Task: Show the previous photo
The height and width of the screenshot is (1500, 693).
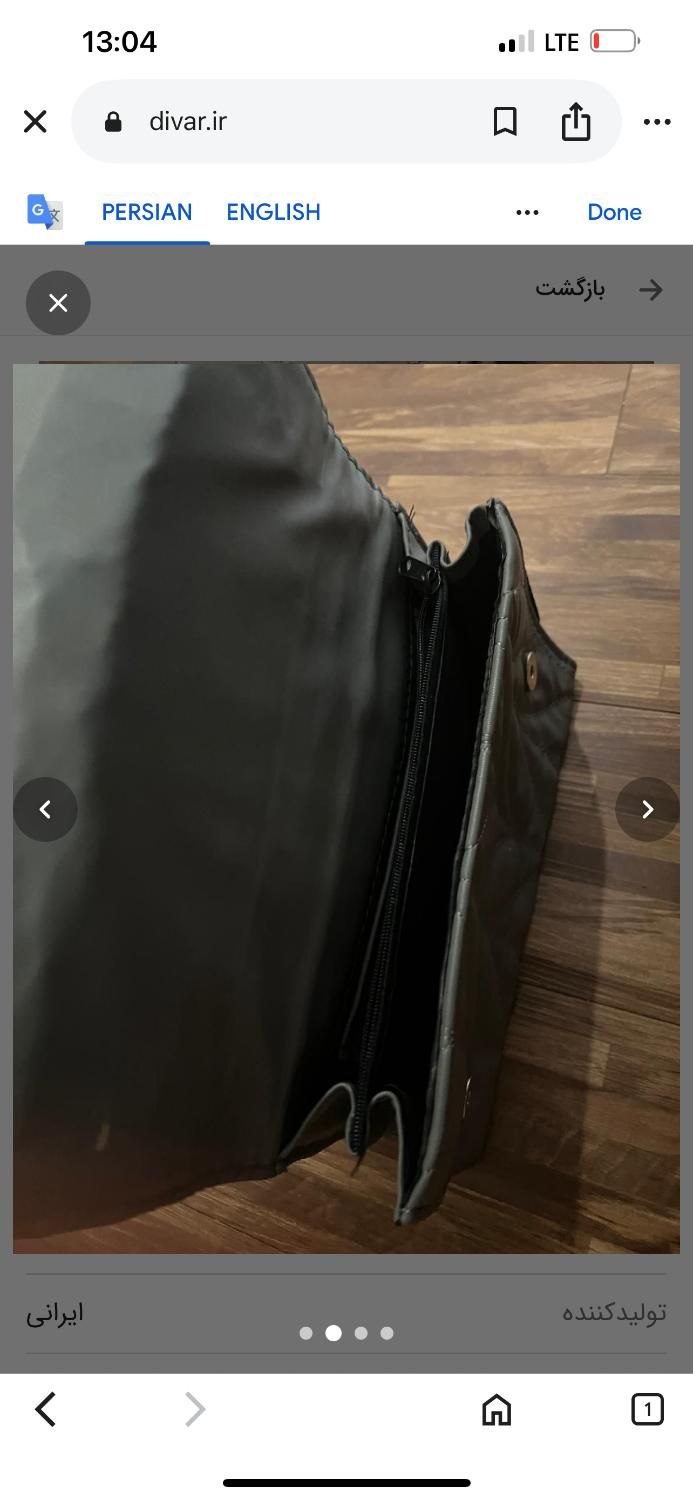Action: pyautogui.click(x=45, y=809)
